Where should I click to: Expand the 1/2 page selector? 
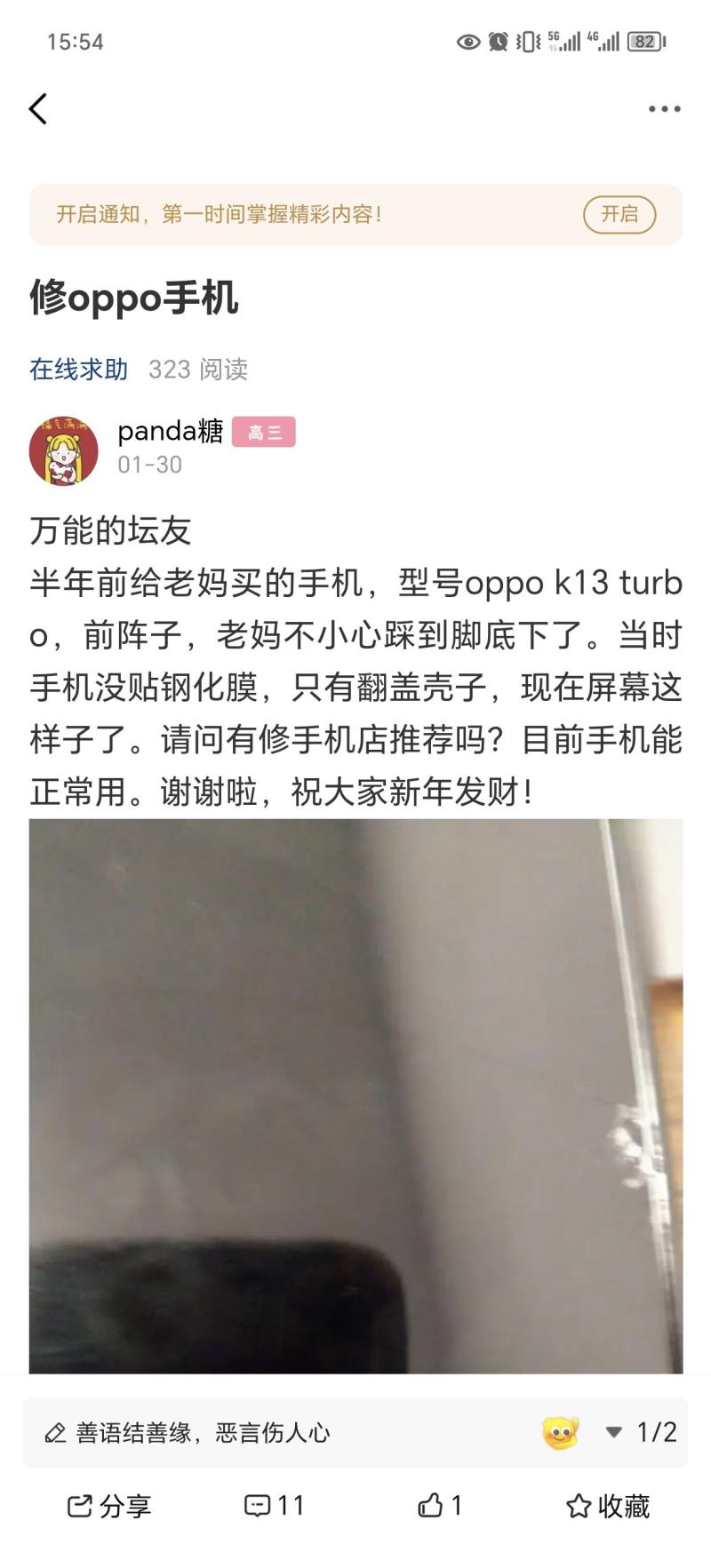point(642,1432)
